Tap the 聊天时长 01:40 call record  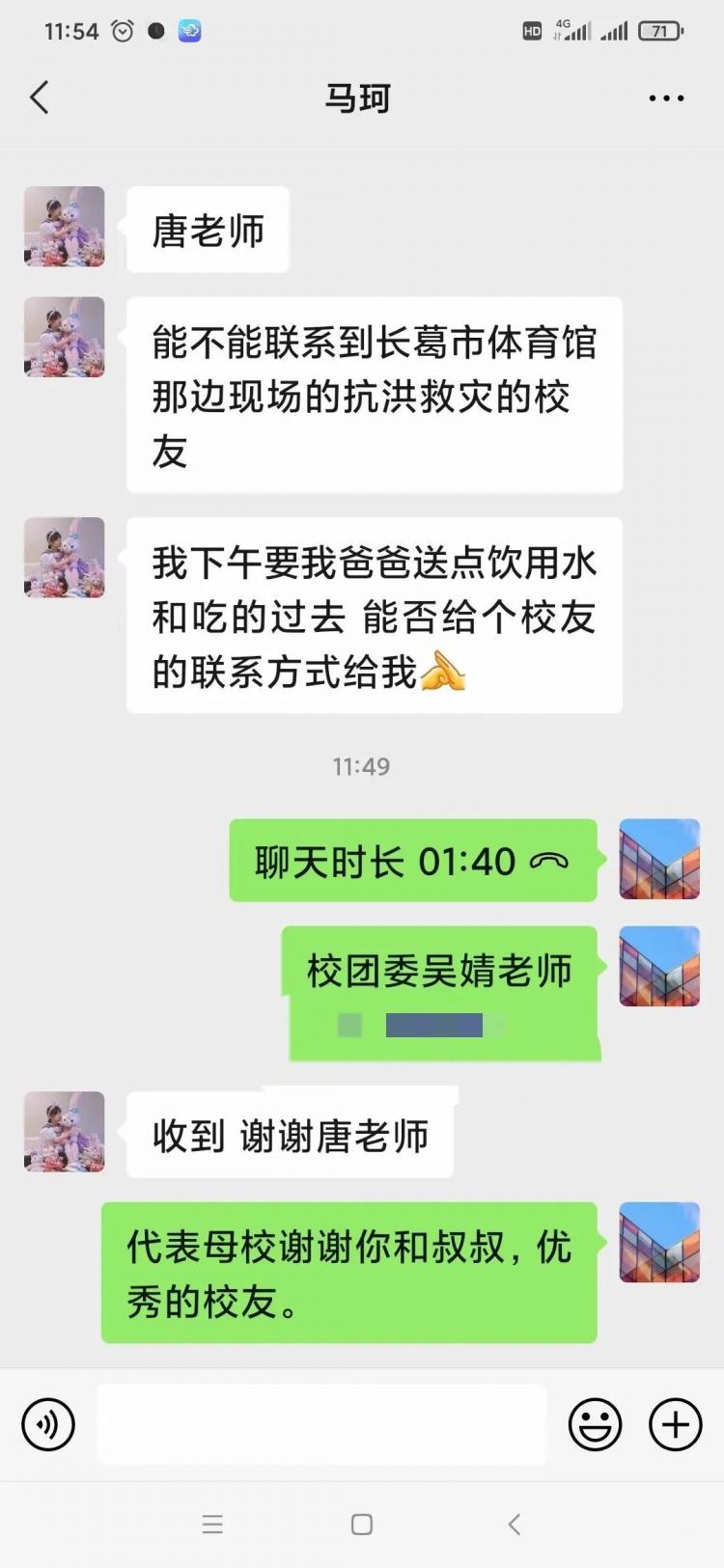[x=412, y=861]
